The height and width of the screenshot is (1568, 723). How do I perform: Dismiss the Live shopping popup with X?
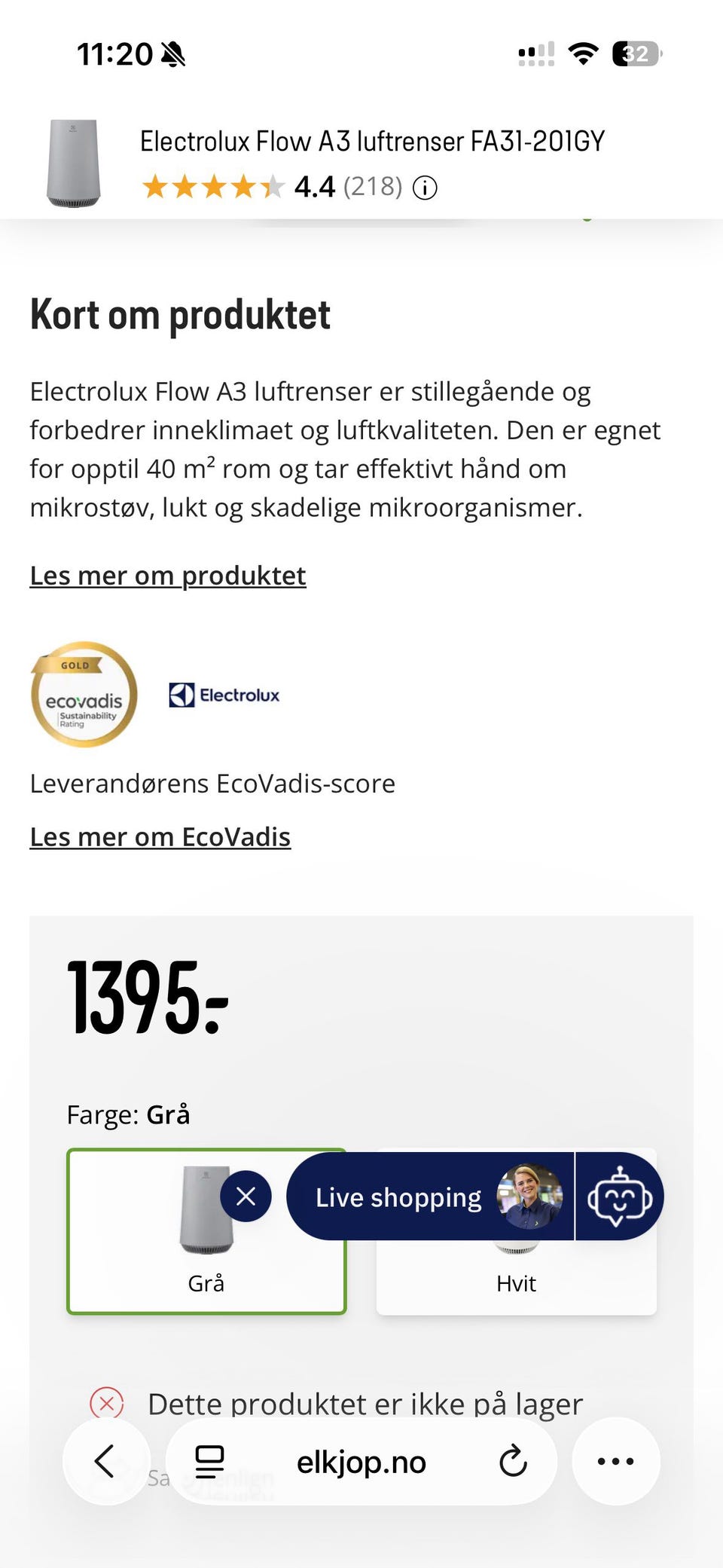246,1197
